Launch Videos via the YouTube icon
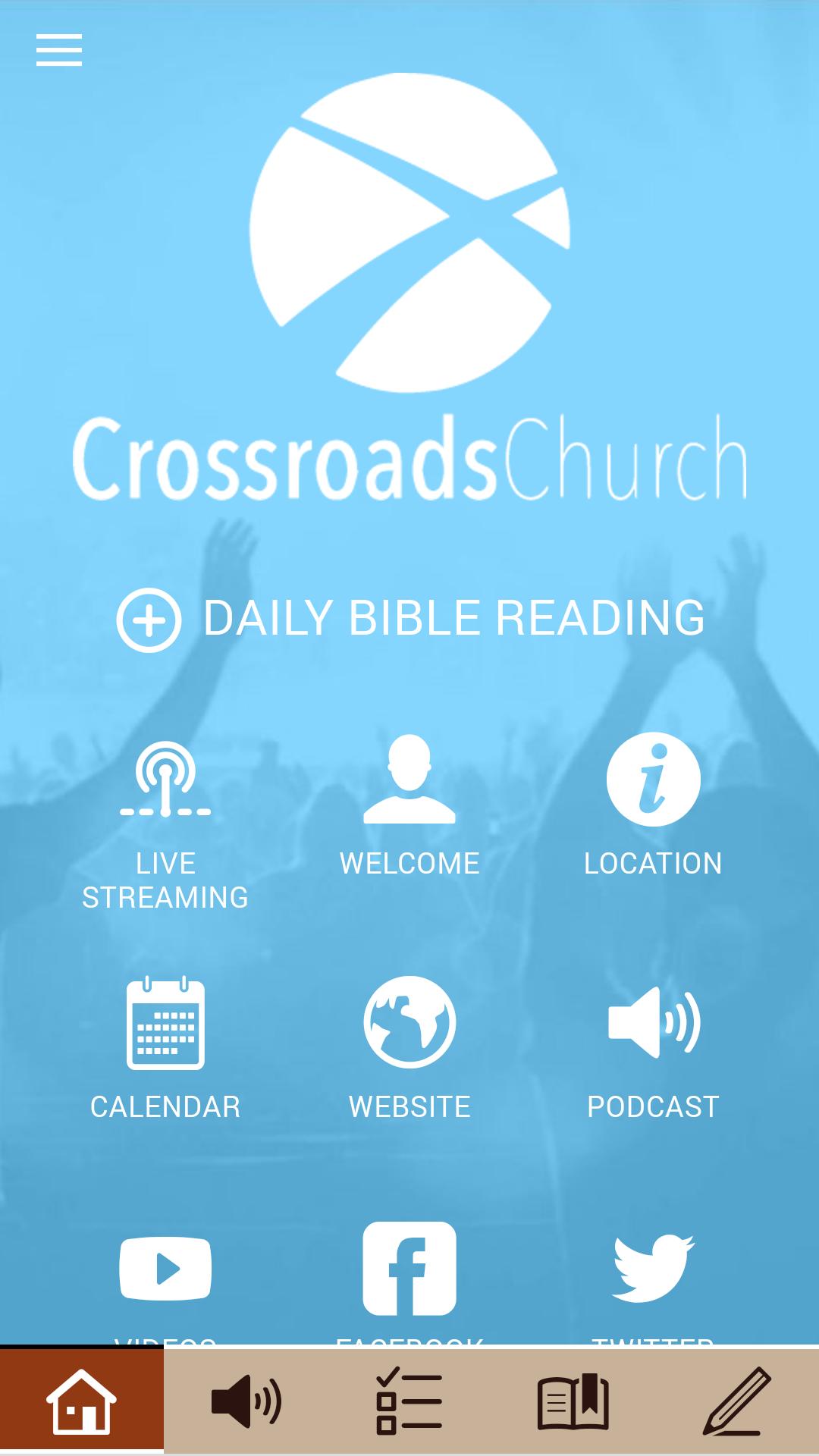 pyautogui.click(x=164, y=1269)
